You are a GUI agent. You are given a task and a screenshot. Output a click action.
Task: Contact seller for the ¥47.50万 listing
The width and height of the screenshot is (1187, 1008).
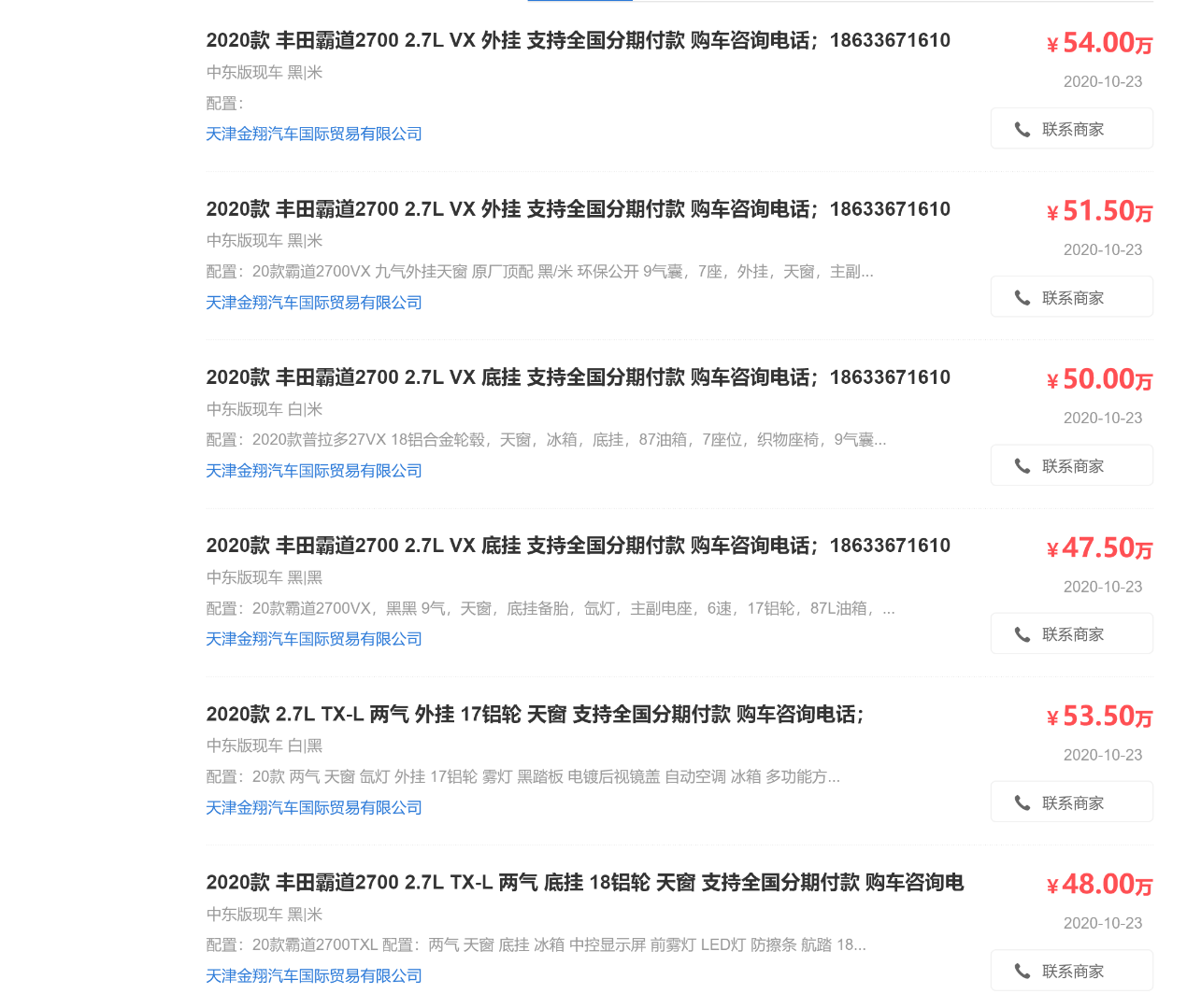pos(1071,634)
